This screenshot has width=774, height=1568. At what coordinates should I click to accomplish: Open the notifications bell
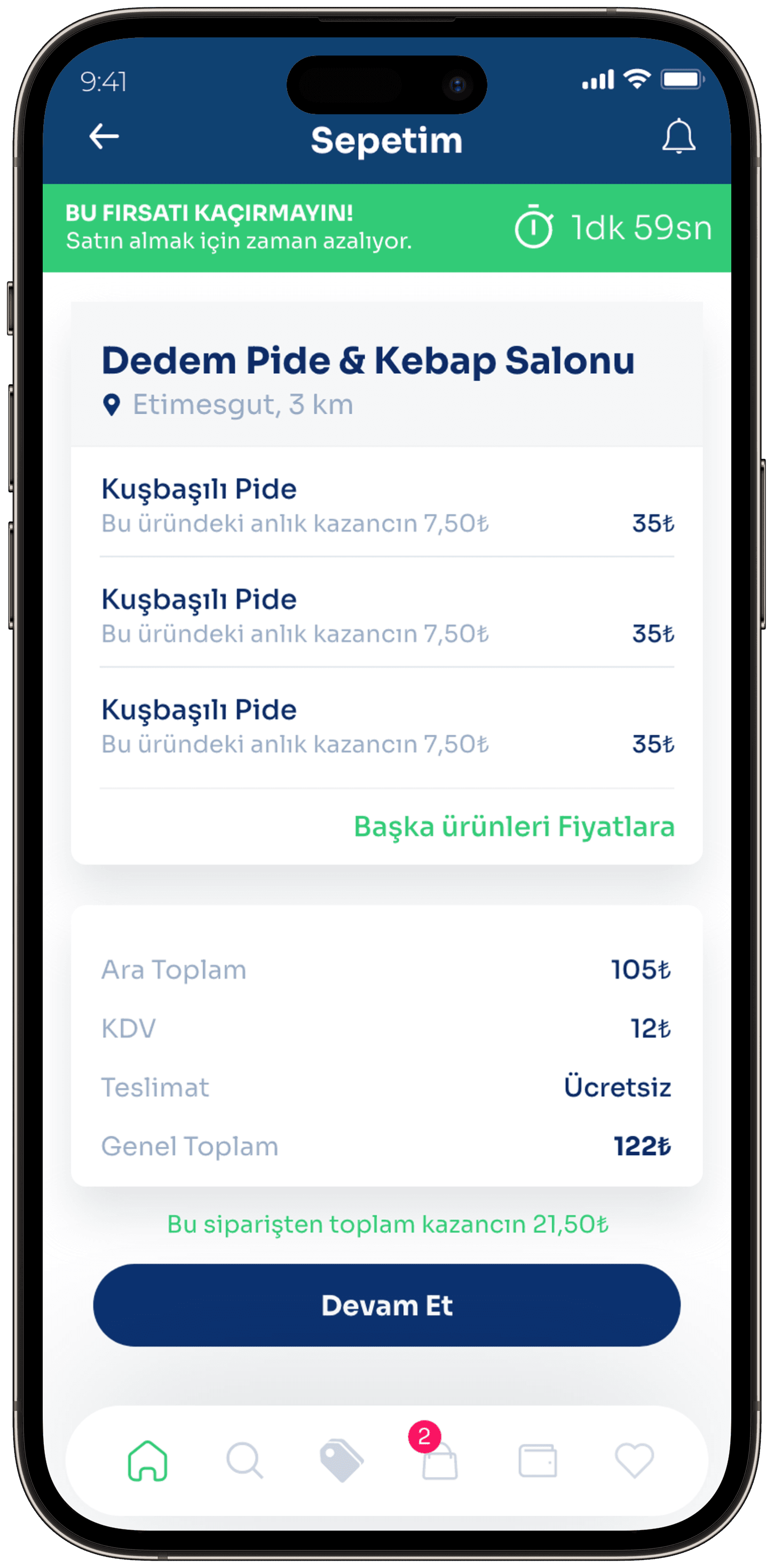pyautogui.click(x=678, y=136)
